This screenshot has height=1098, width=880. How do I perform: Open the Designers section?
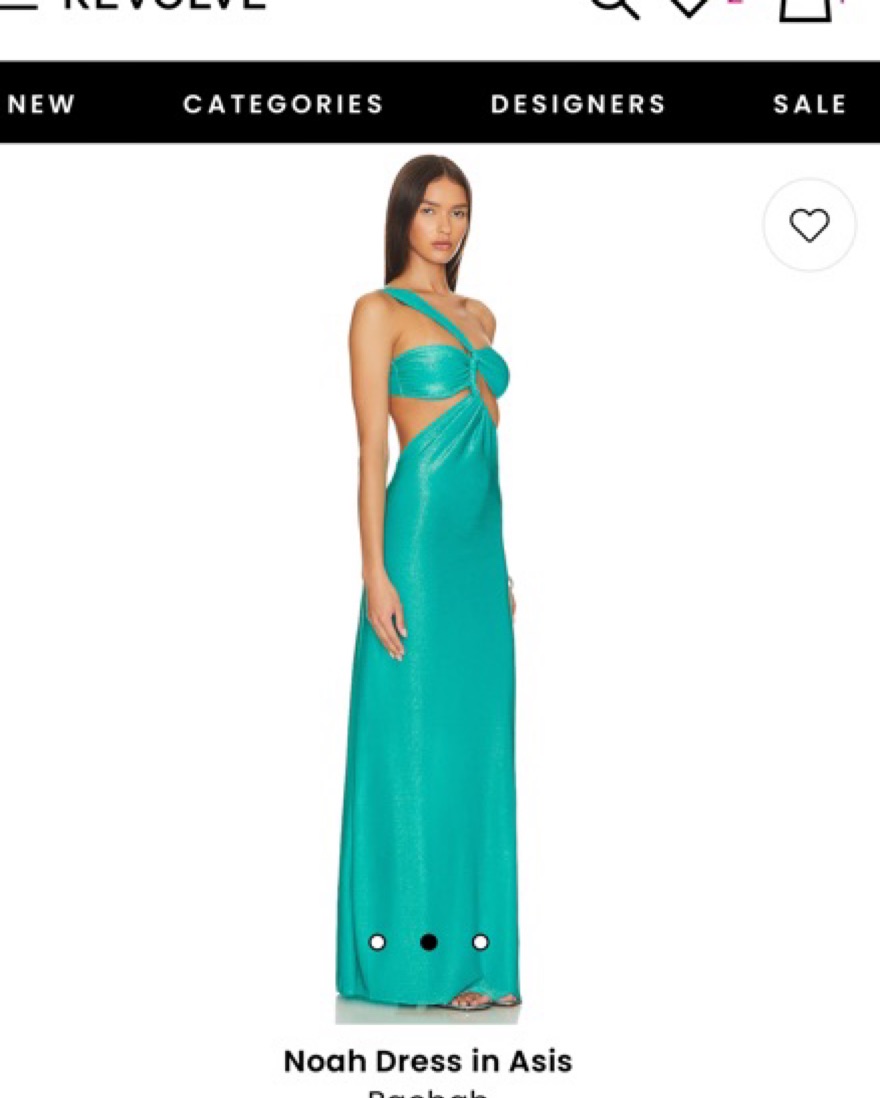tap(578, 104)
